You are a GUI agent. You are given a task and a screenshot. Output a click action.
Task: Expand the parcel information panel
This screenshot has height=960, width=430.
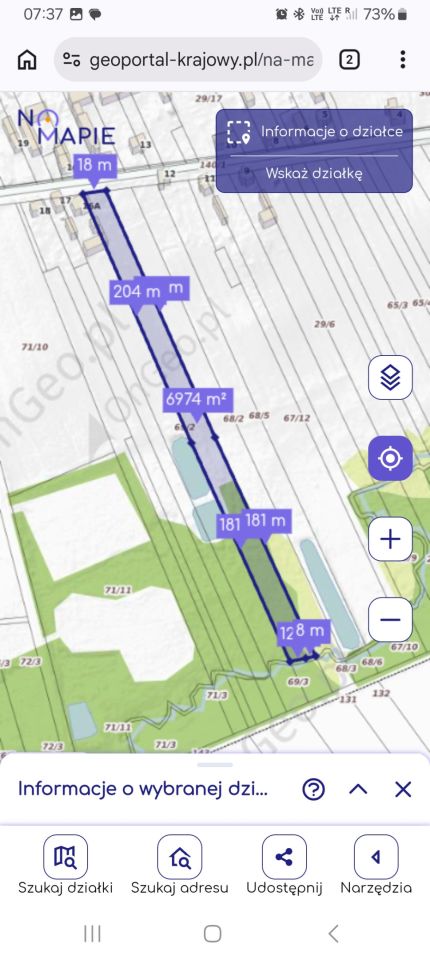(358, 789)
